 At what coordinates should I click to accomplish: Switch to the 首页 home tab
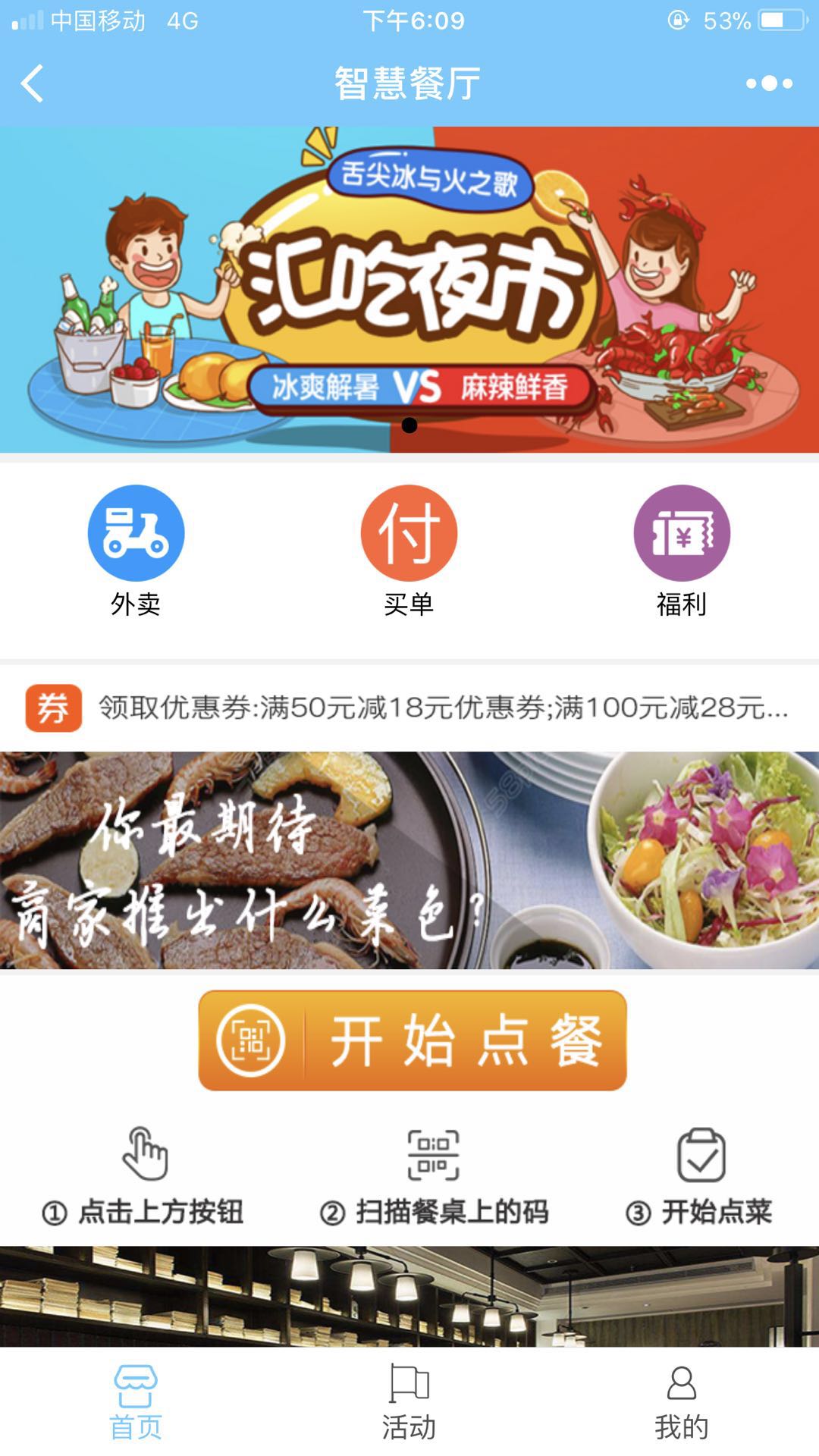pos(136,1403)
